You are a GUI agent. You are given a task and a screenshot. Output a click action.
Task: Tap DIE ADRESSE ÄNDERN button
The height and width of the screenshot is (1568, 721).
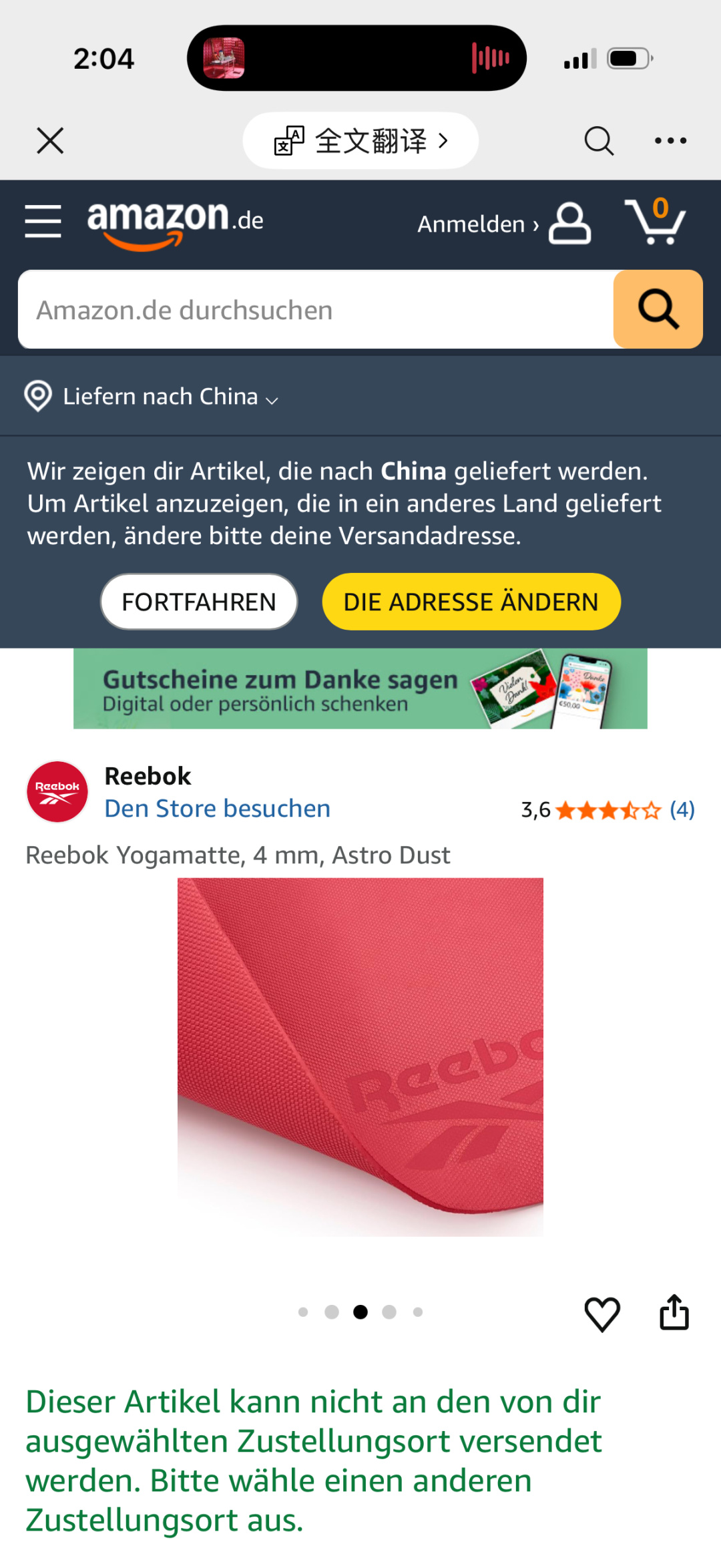(x=471, y=602)
